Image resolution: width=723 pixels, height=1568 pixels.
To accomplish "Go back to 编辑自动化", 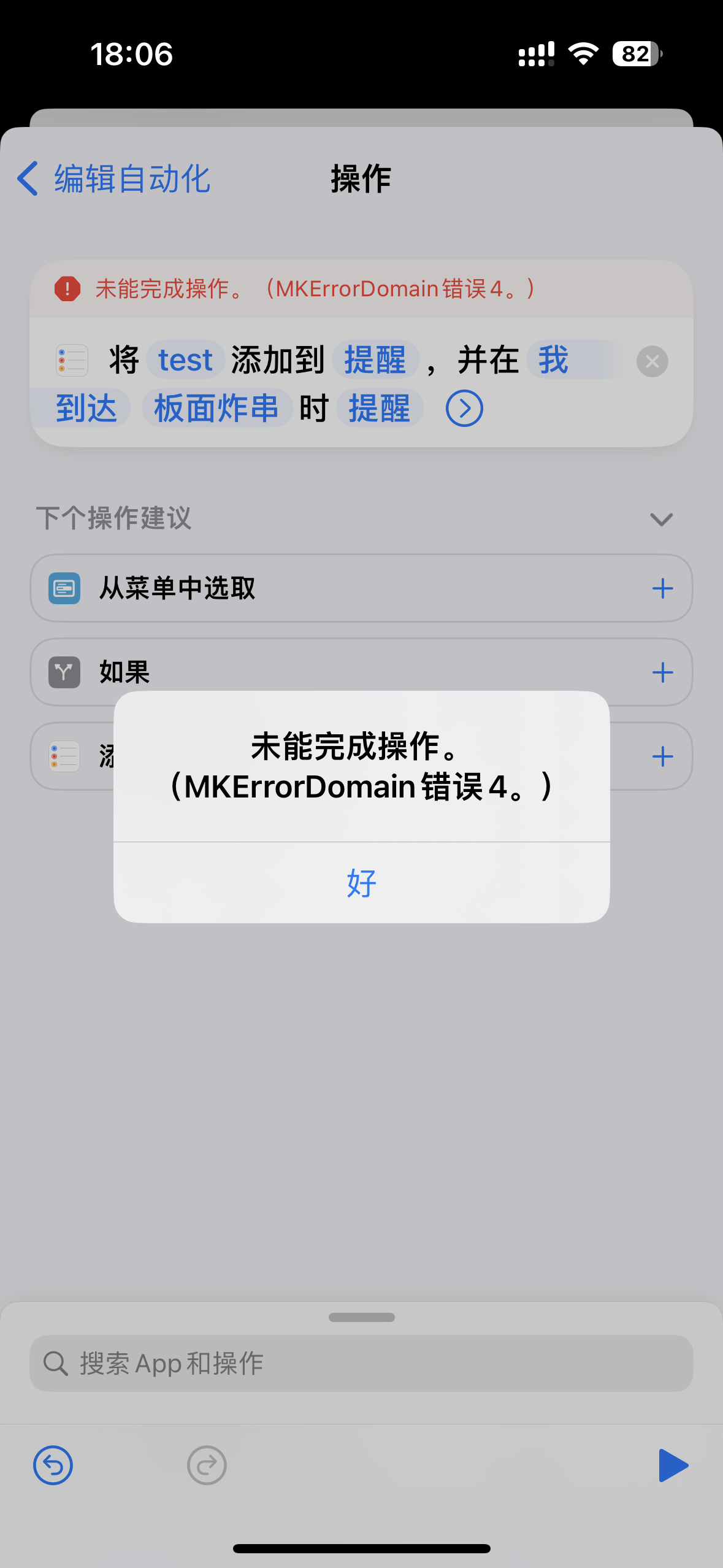I will pyautogui.click(x=114, y=179).
